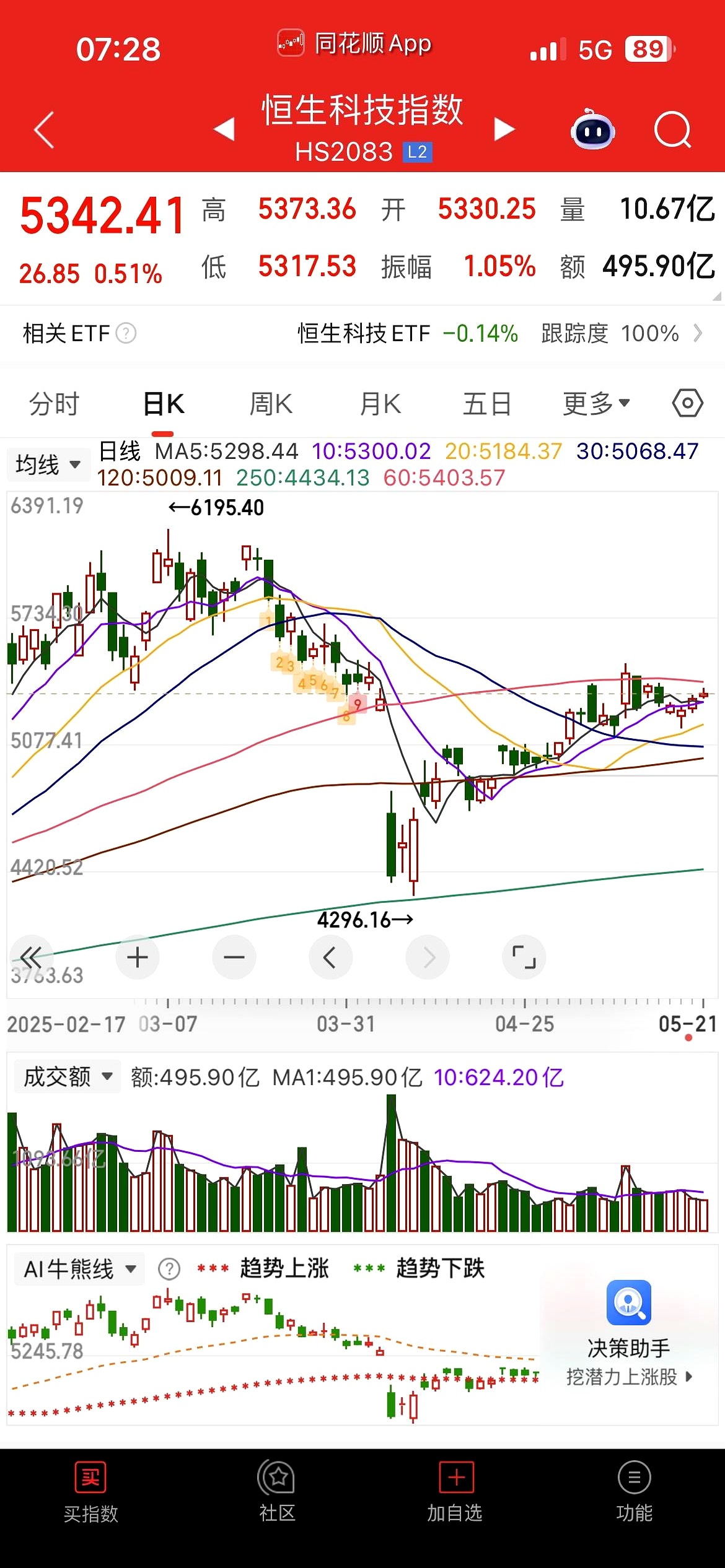Tap the AI robot assistant icon
Screen dimensions: 725x1568
tap(593, 128)
